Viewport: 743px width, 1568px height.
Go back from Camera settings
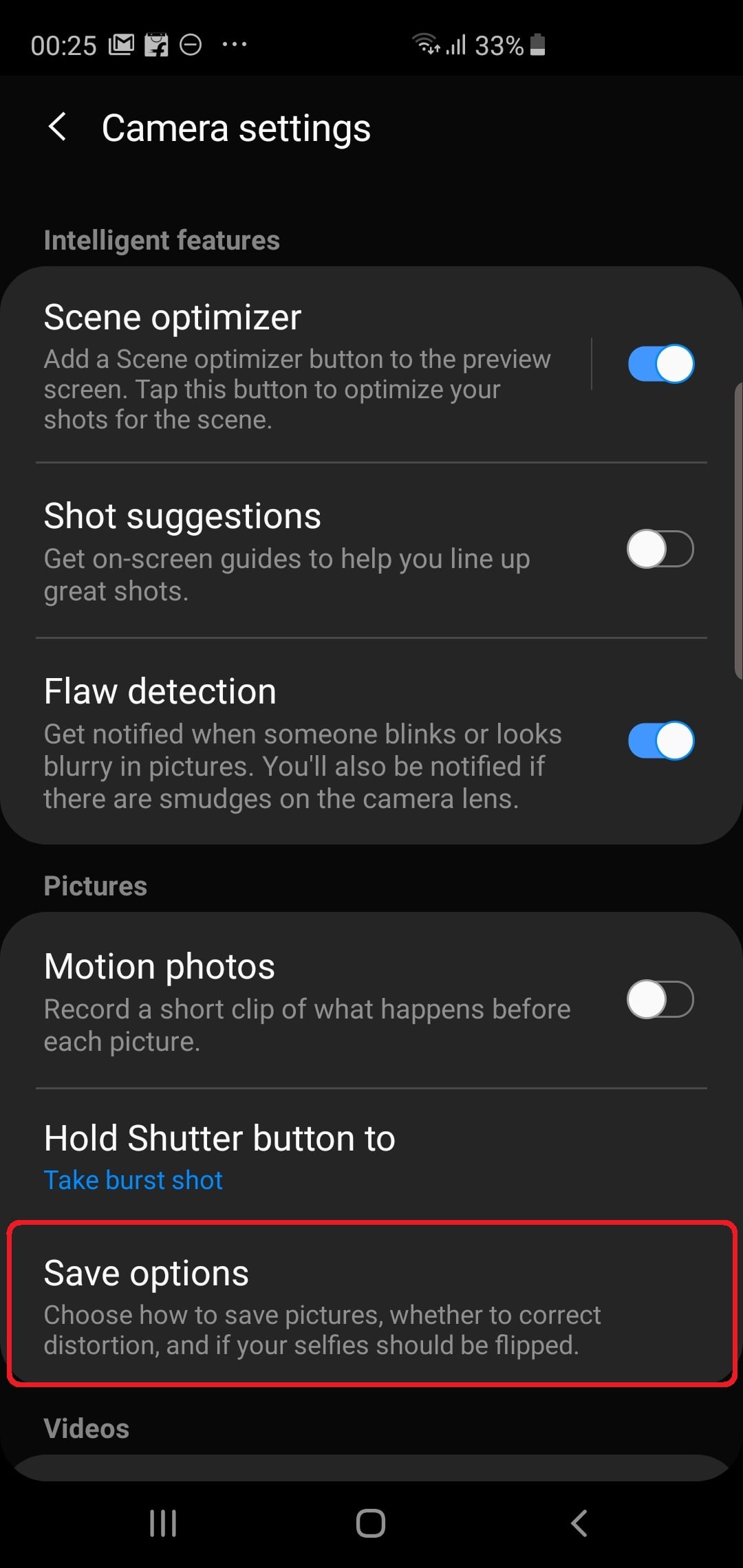[58, 128]
